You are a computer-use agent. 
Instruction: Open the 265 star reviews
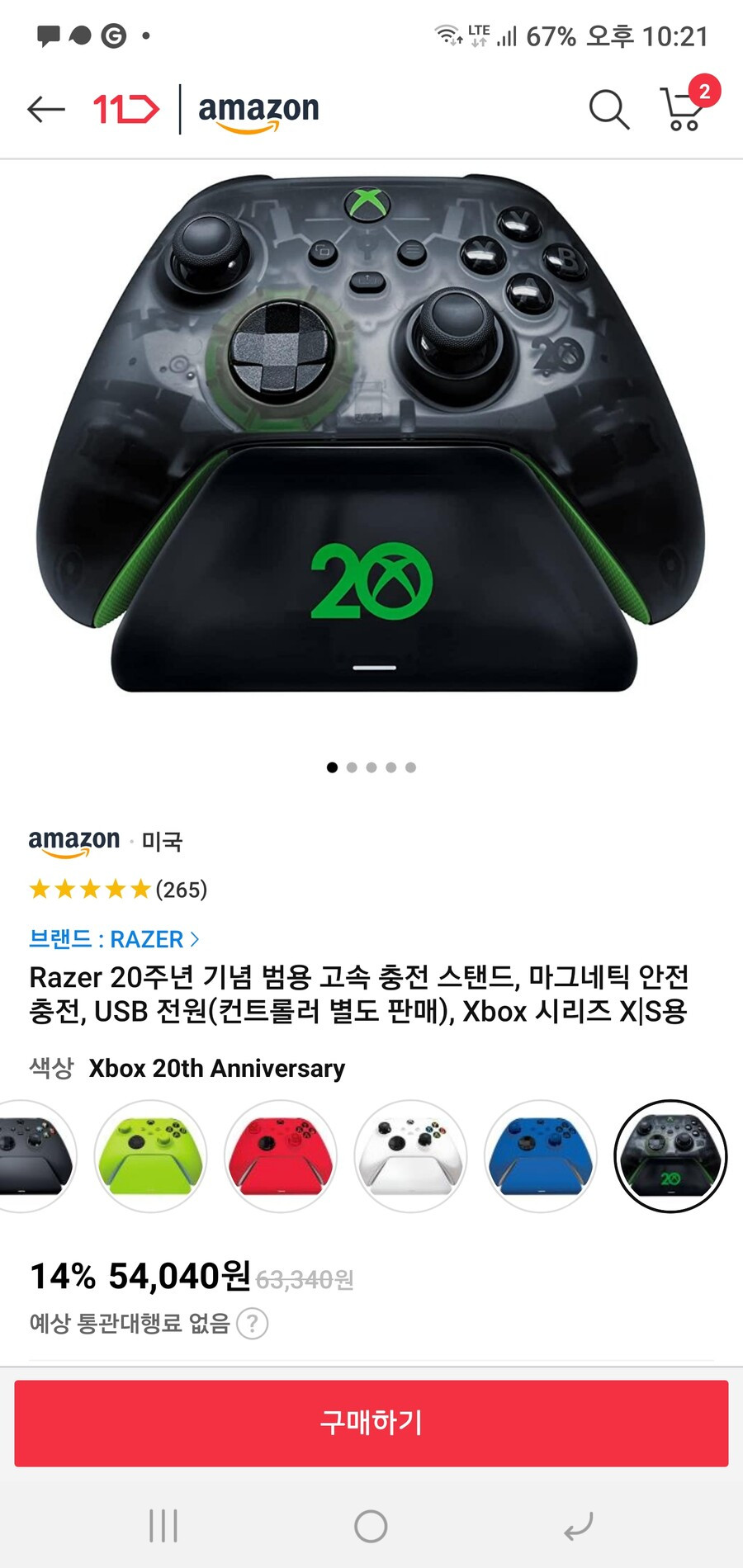coord(118,890)
